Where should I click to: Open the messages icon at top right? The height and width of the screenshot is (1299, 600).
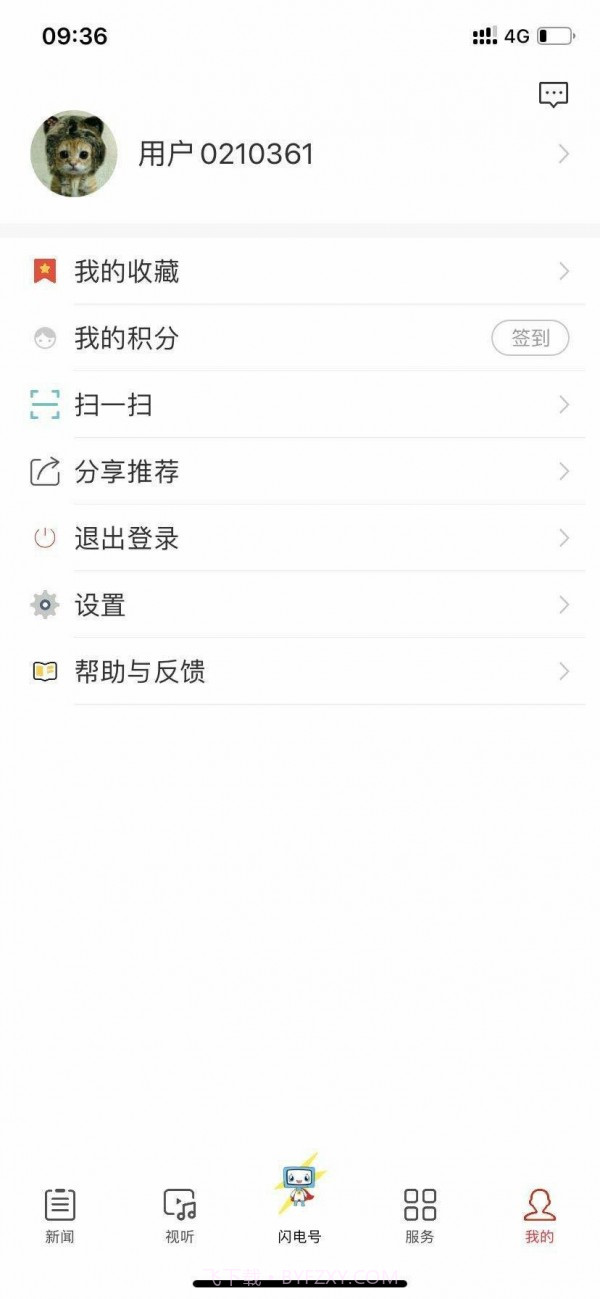pos(553,95)
